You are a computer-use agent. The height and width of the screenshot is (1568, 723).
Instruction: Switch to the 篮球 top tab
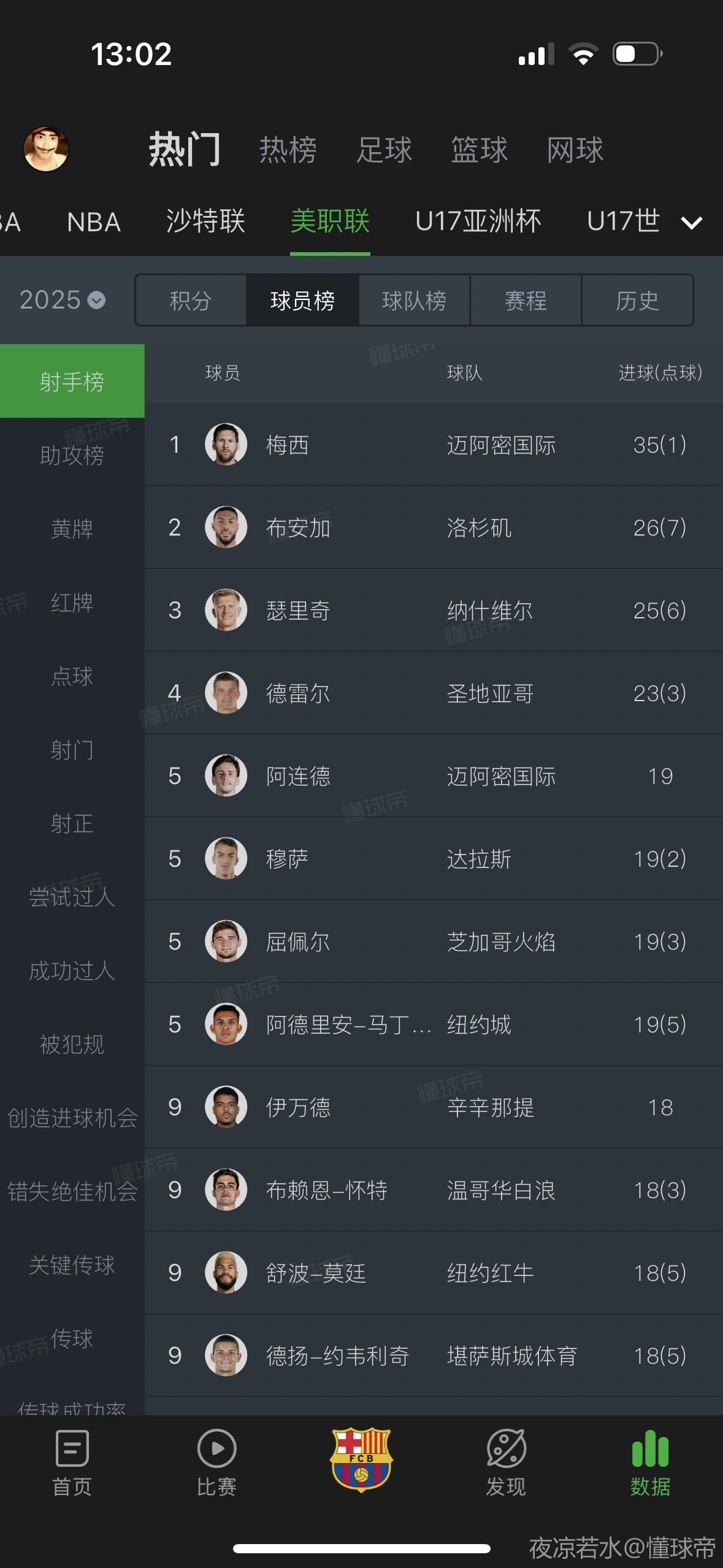click(x=479, y=150)
